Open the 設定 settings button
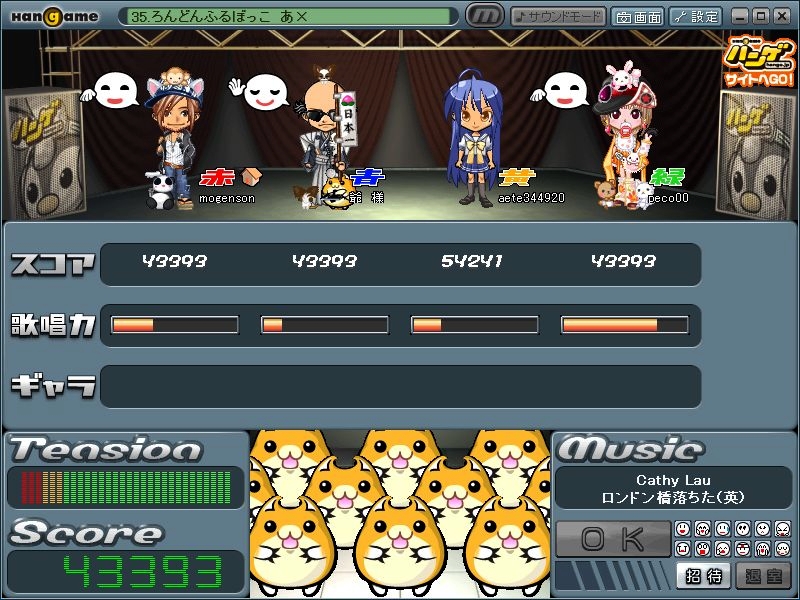Screen dimensions: 800x600 [696, 17]
